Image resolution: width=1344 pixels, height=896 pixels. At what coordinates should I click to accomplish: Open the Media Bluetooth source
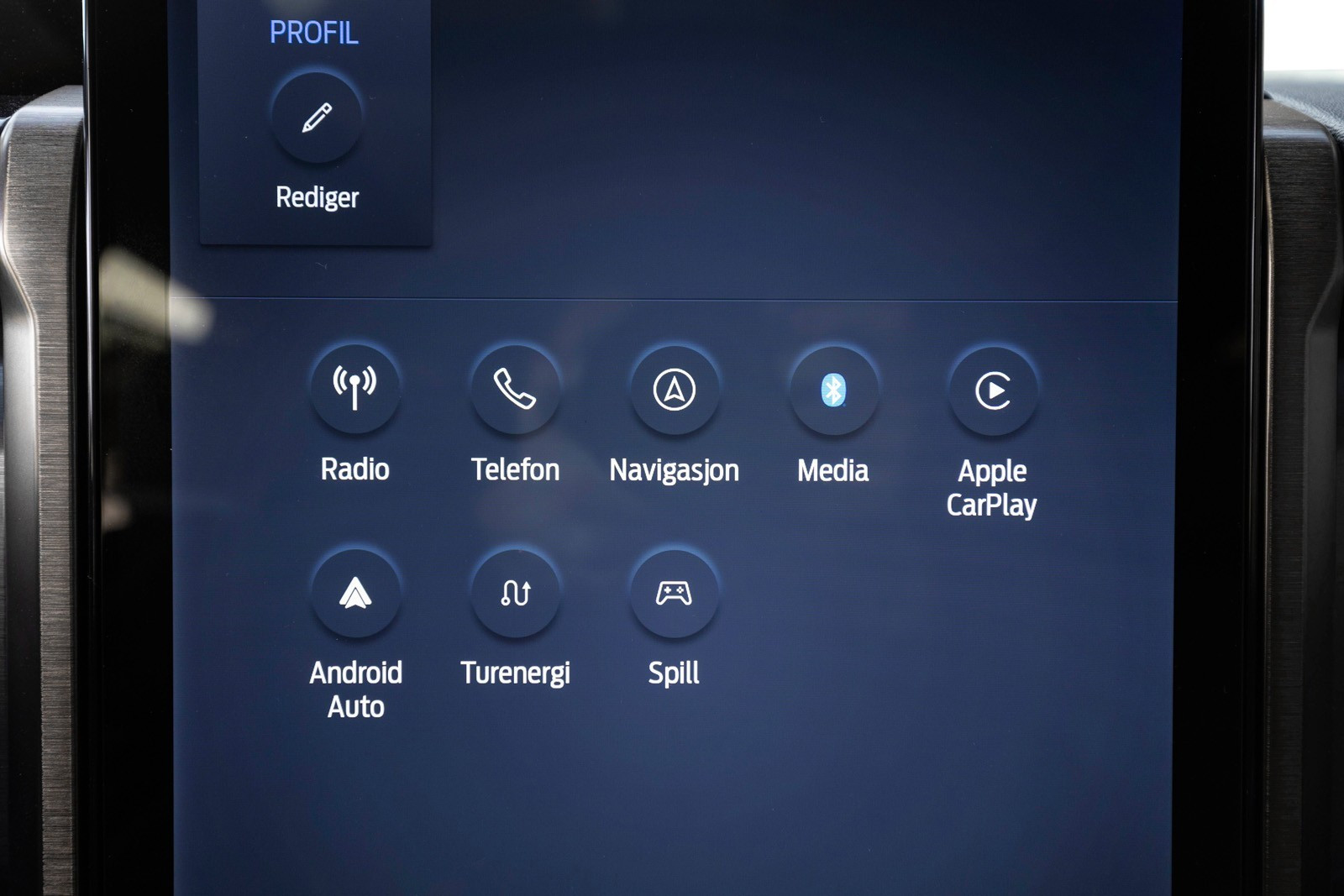833,390
